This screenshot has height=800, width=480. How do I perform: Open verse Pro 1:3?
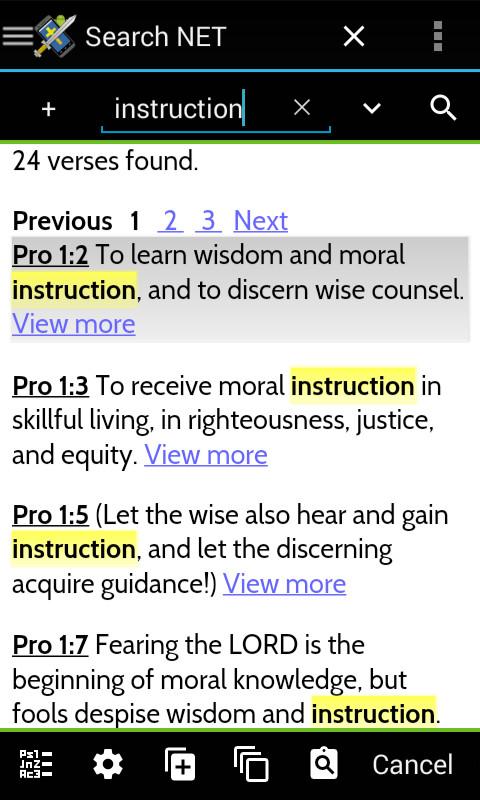[x=50, y=386]
